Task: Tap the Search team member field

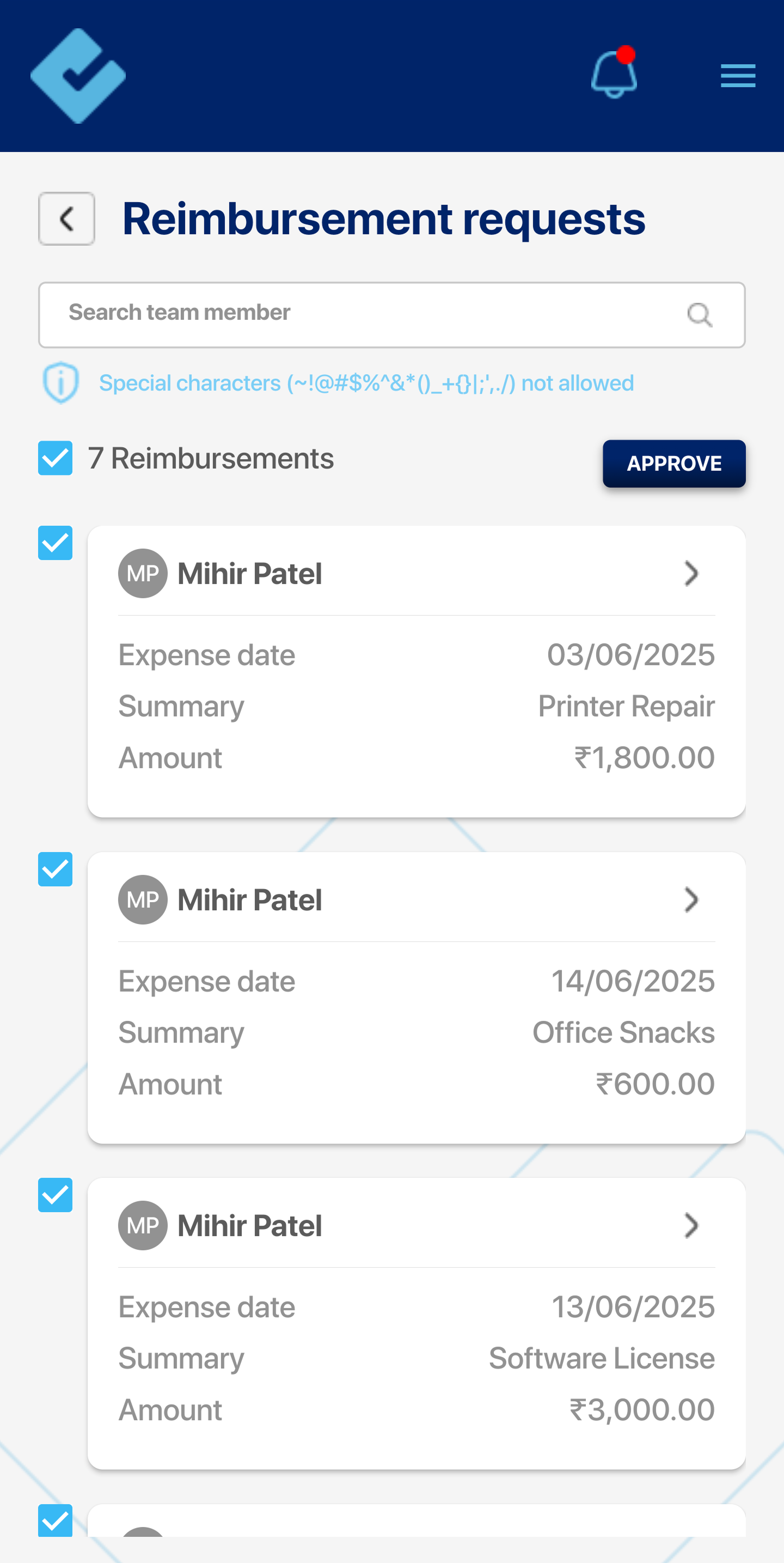Action: (x=391, y=315)
